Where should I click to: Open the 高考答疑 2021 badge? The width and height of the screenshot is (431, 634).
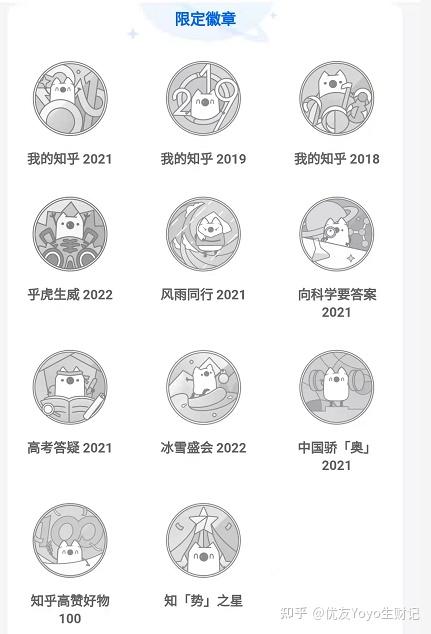tap(70, 387)
